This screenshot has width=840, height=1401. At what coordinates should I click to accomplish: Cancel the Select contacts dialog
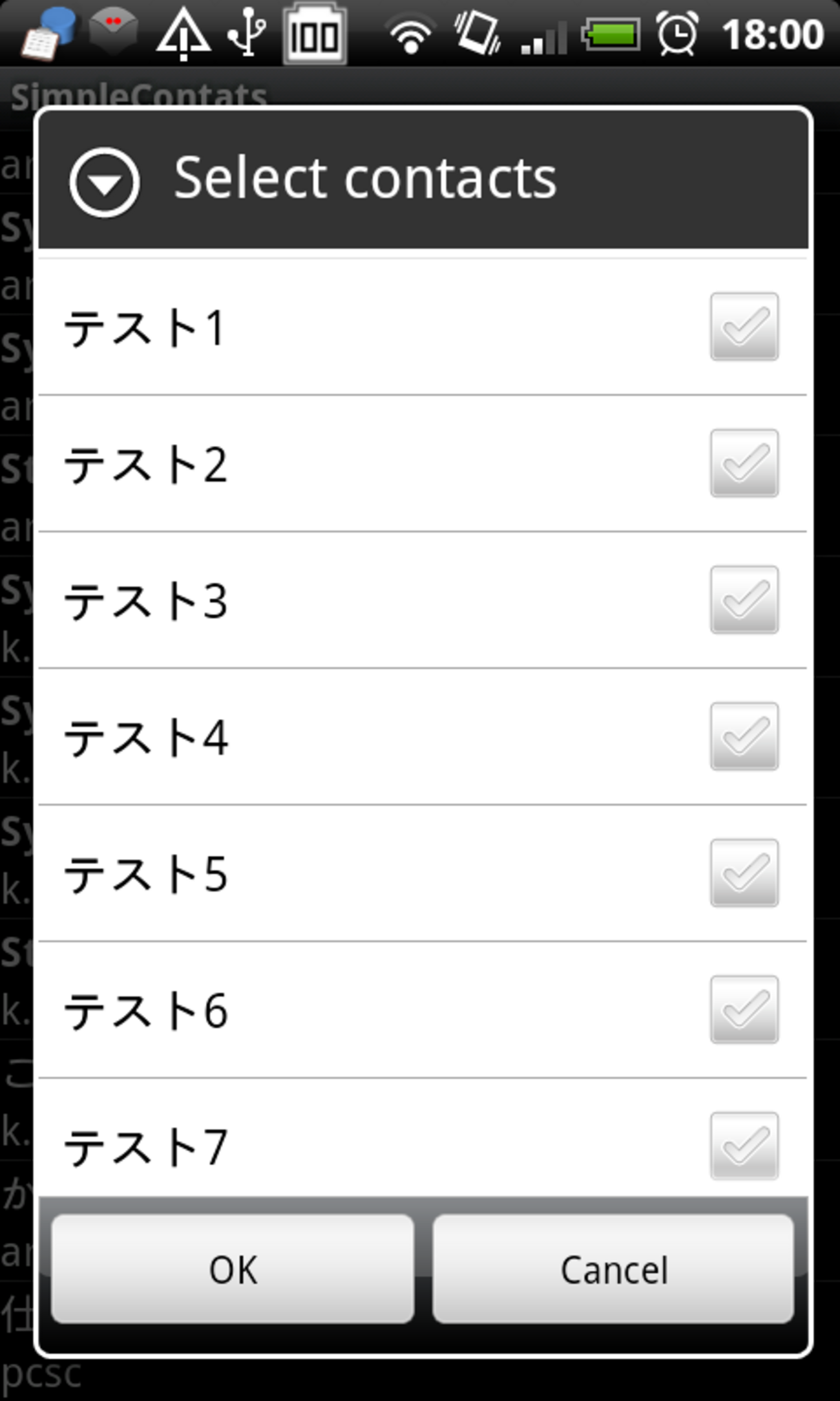click(613, 1268)
